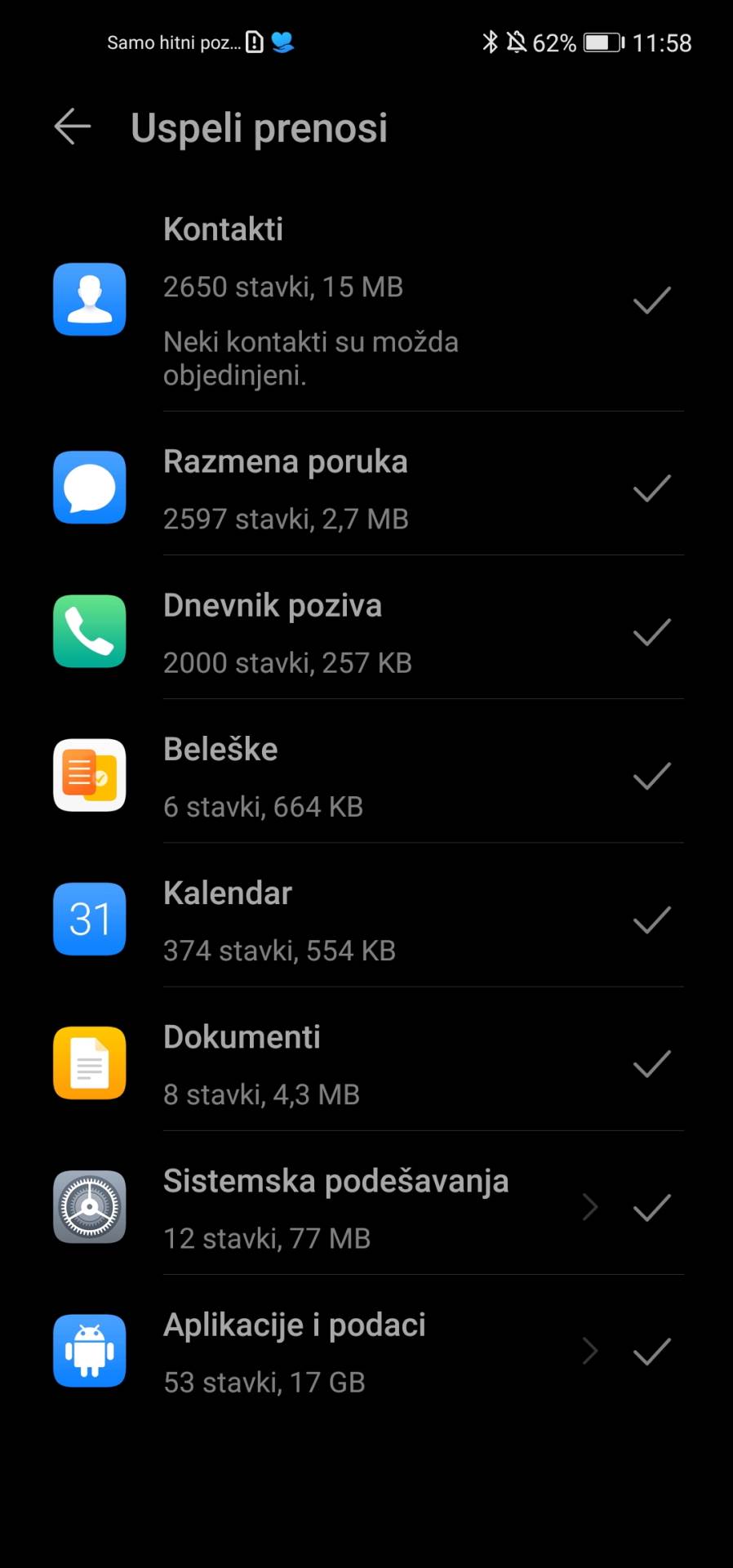The width and height of the screenshot is (733, 1568).
Task: Toggle the checkmark beside Kalendar
Action: 651,918
